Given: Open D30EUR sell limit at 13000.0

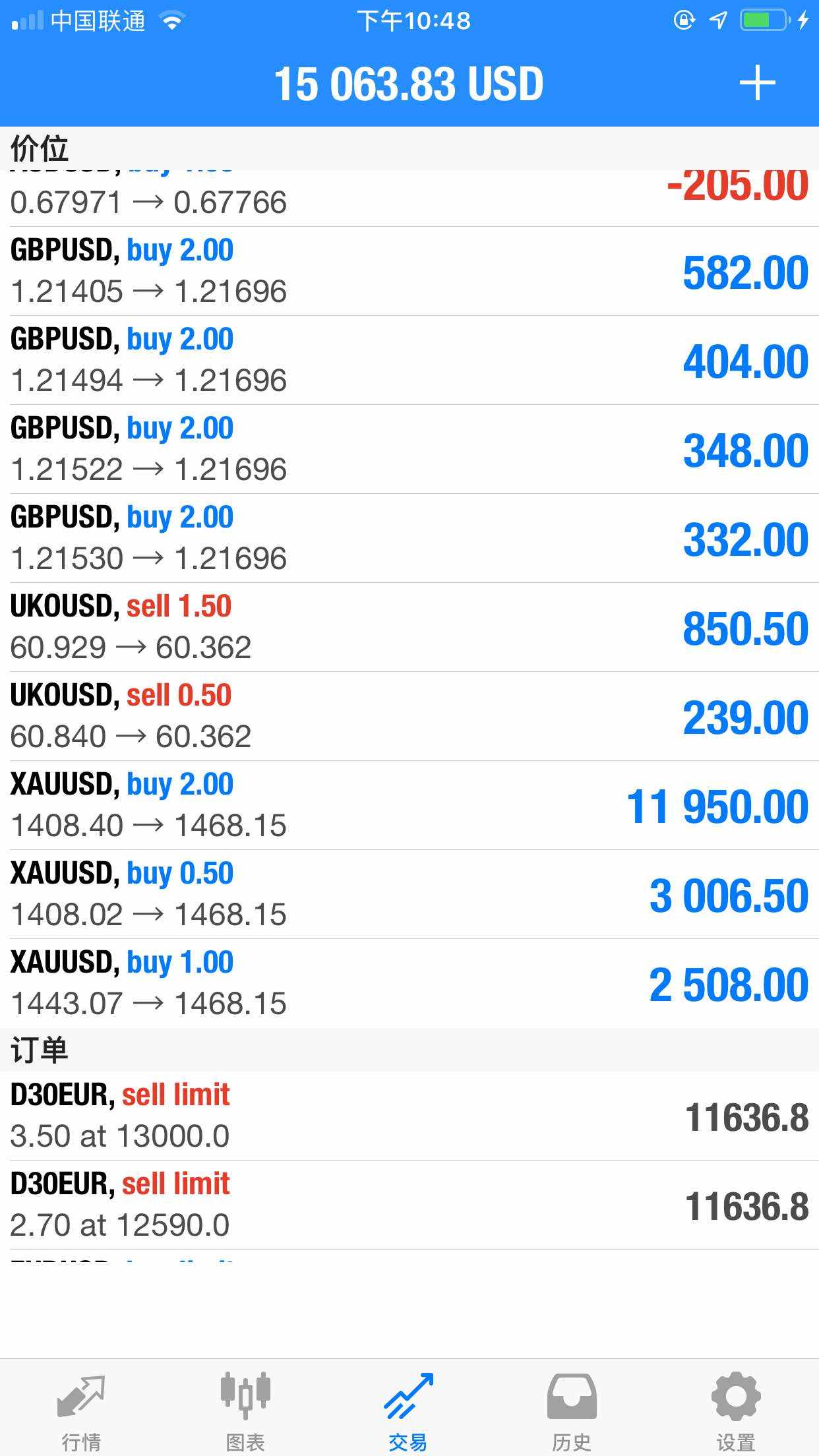Looking at the screenshot, I should [409, 1116].
